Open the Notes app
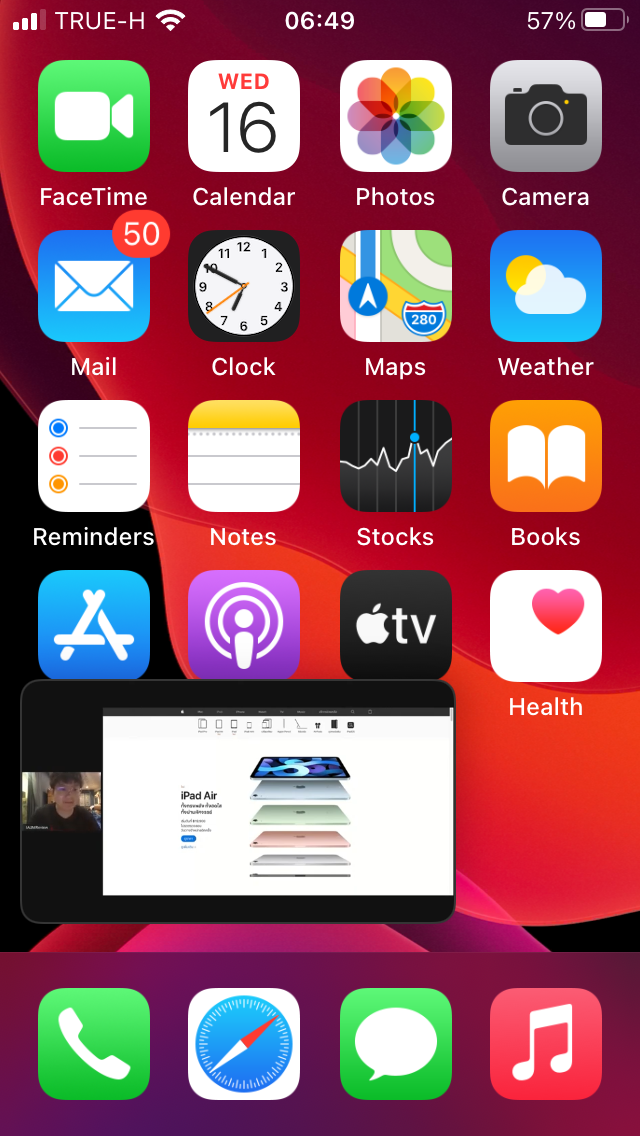 coord(244,456)
